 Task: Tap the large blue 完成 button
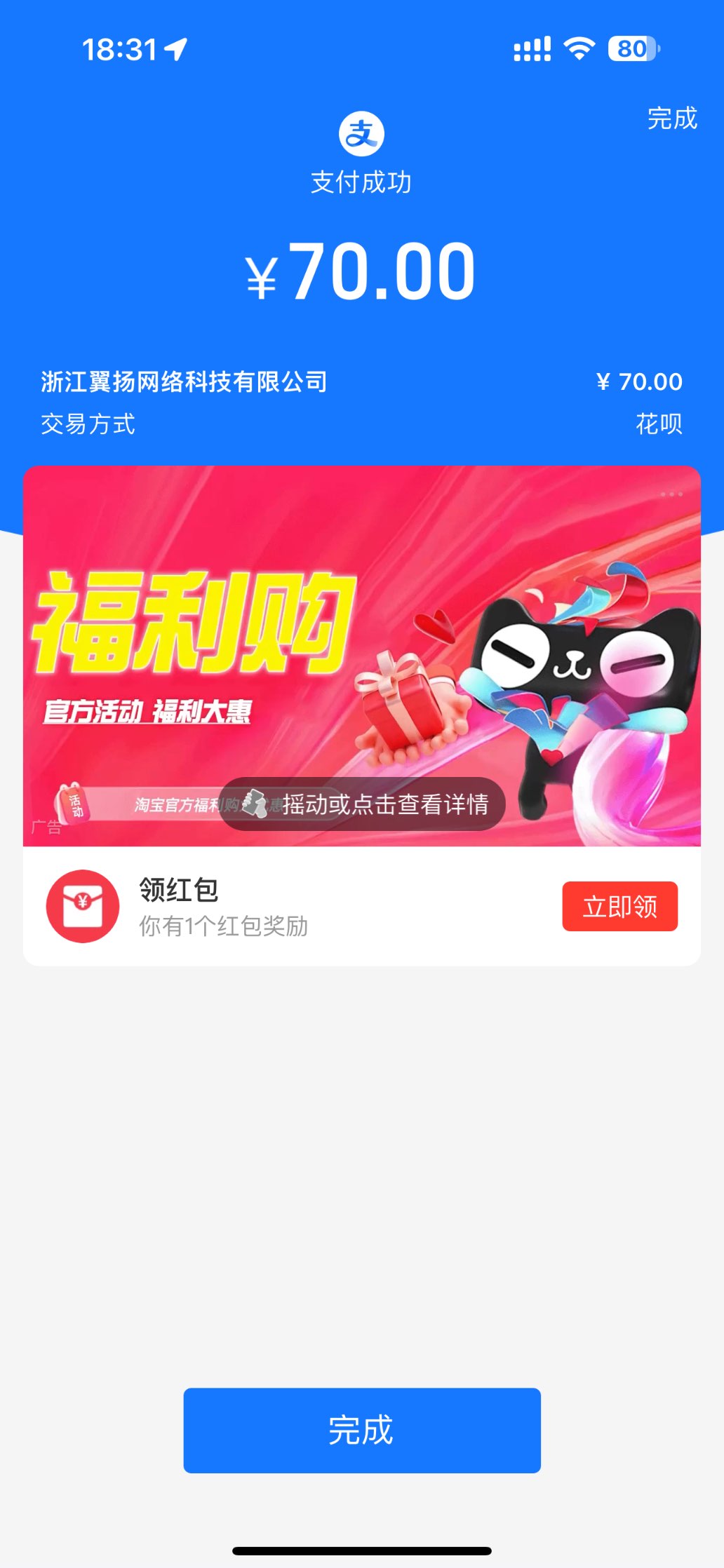pyautogui.click(x=362, y=1430)
